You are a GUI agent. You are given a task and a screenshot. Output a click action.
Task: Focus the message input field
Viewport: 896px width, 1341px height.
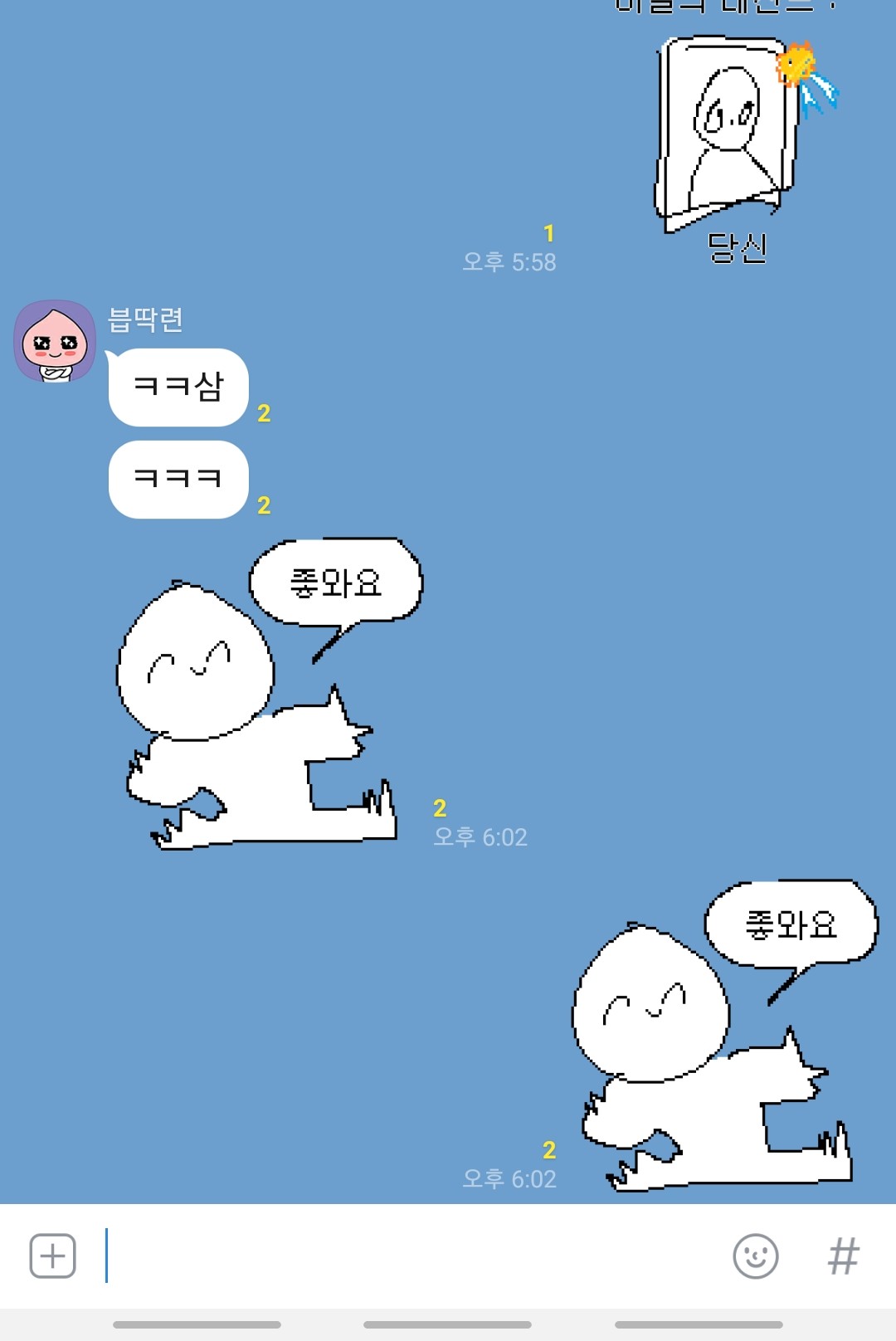pyautogui.click(x=415, y=1256)
